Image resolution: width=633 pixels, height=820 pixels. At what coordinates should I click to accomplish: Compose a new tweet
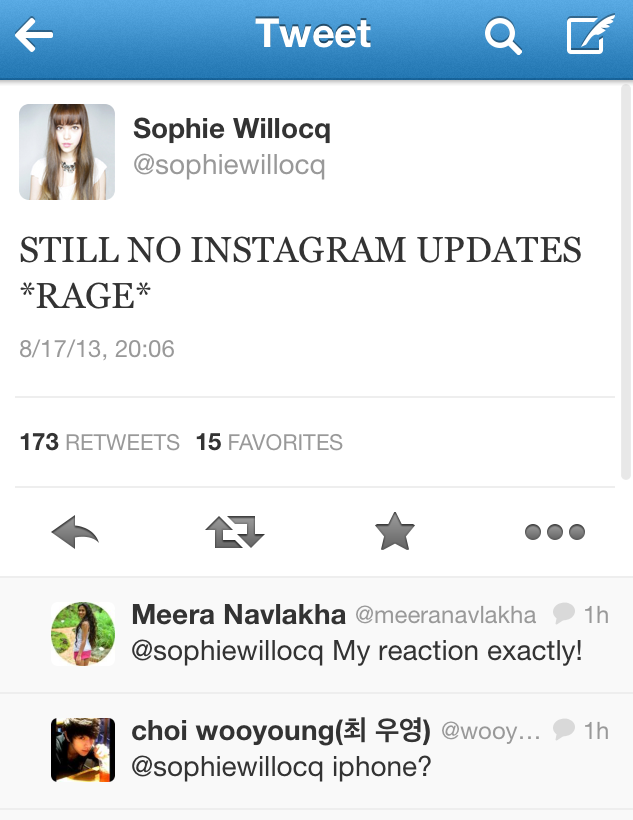[589, 36]
